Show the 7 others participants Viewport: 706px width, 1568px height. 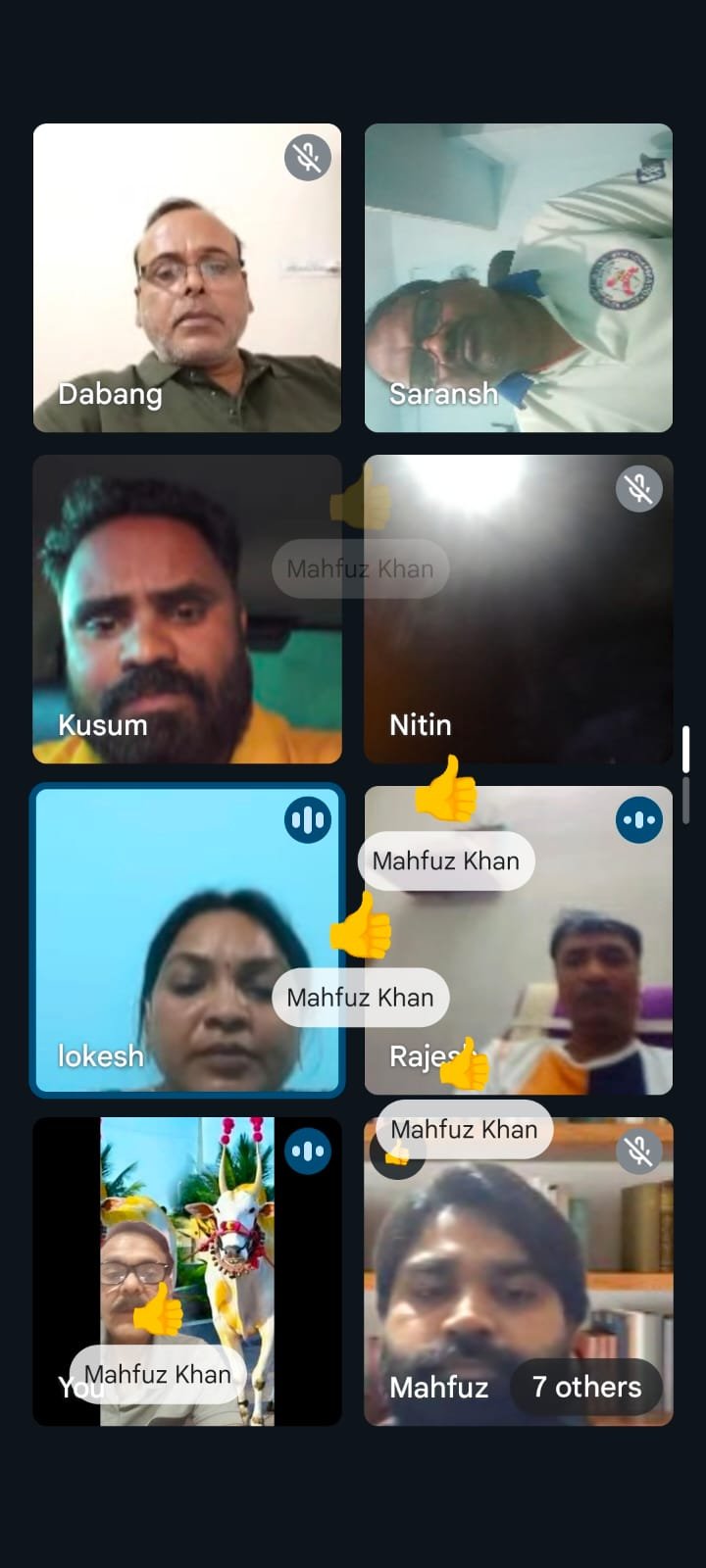[x=586, y=1387]
